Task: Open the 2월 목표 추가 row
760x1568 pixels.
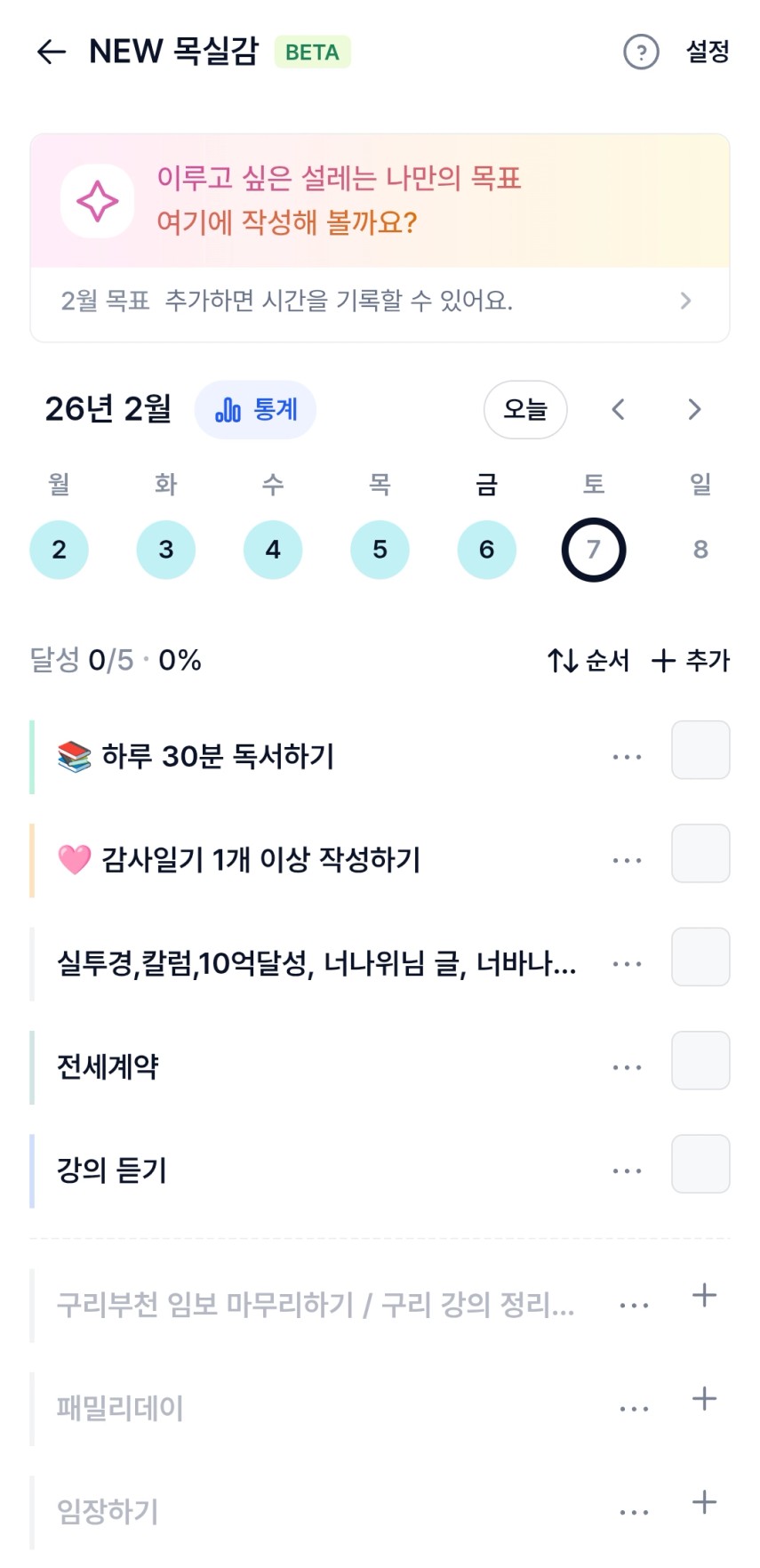Action: (380, 302)
